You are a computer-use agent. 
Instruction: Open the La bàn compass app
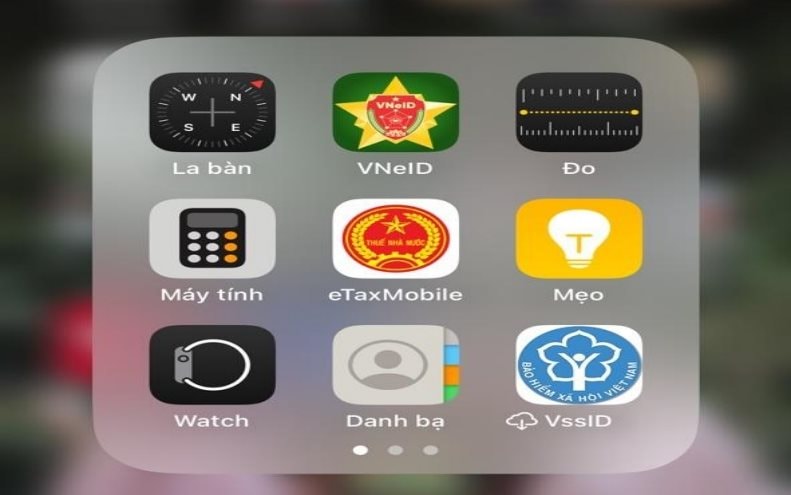point(212,111)
